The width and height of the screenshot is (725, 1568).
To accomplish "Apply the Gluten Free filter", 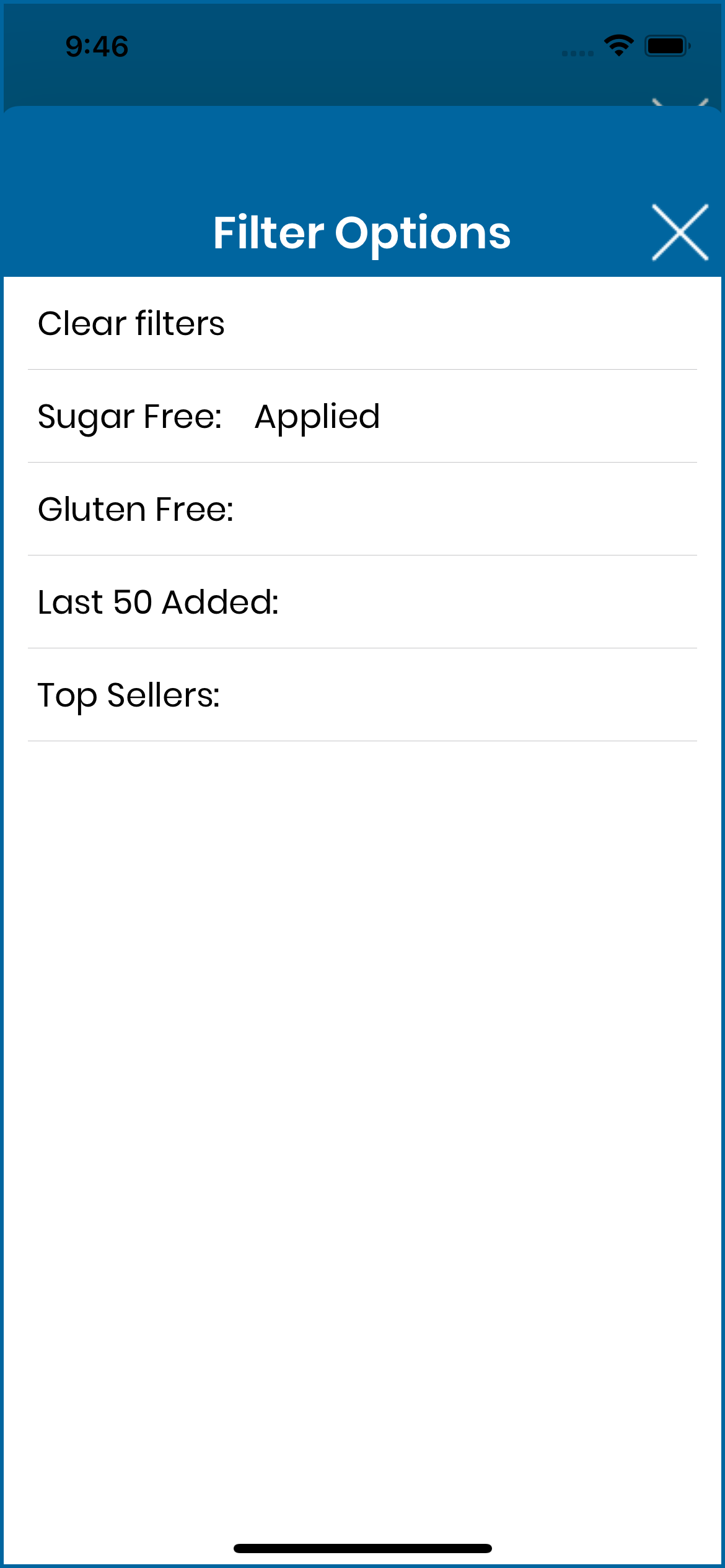I will click(362, 509).
